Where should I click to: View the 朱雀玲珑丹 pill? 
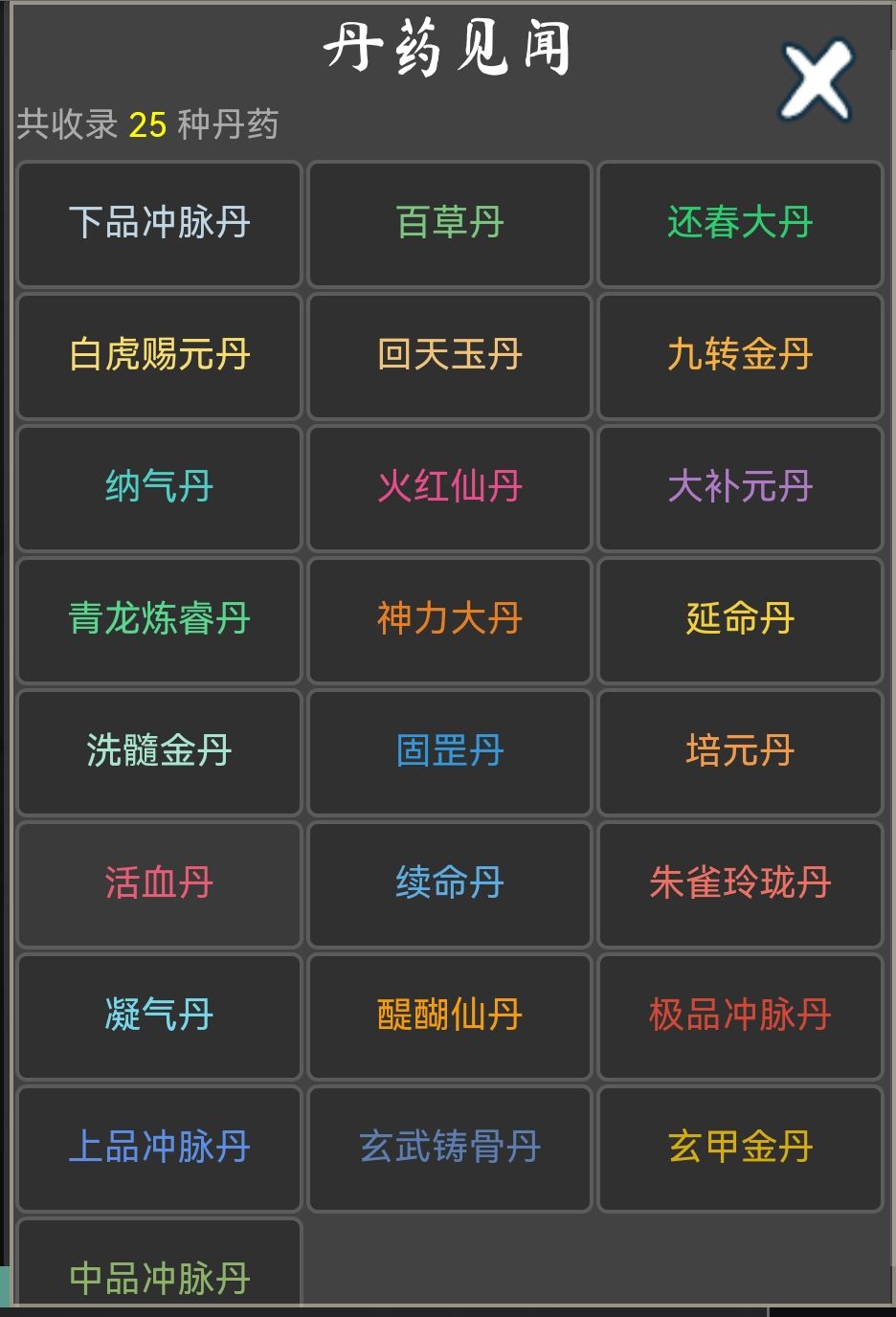pos(740,885)
